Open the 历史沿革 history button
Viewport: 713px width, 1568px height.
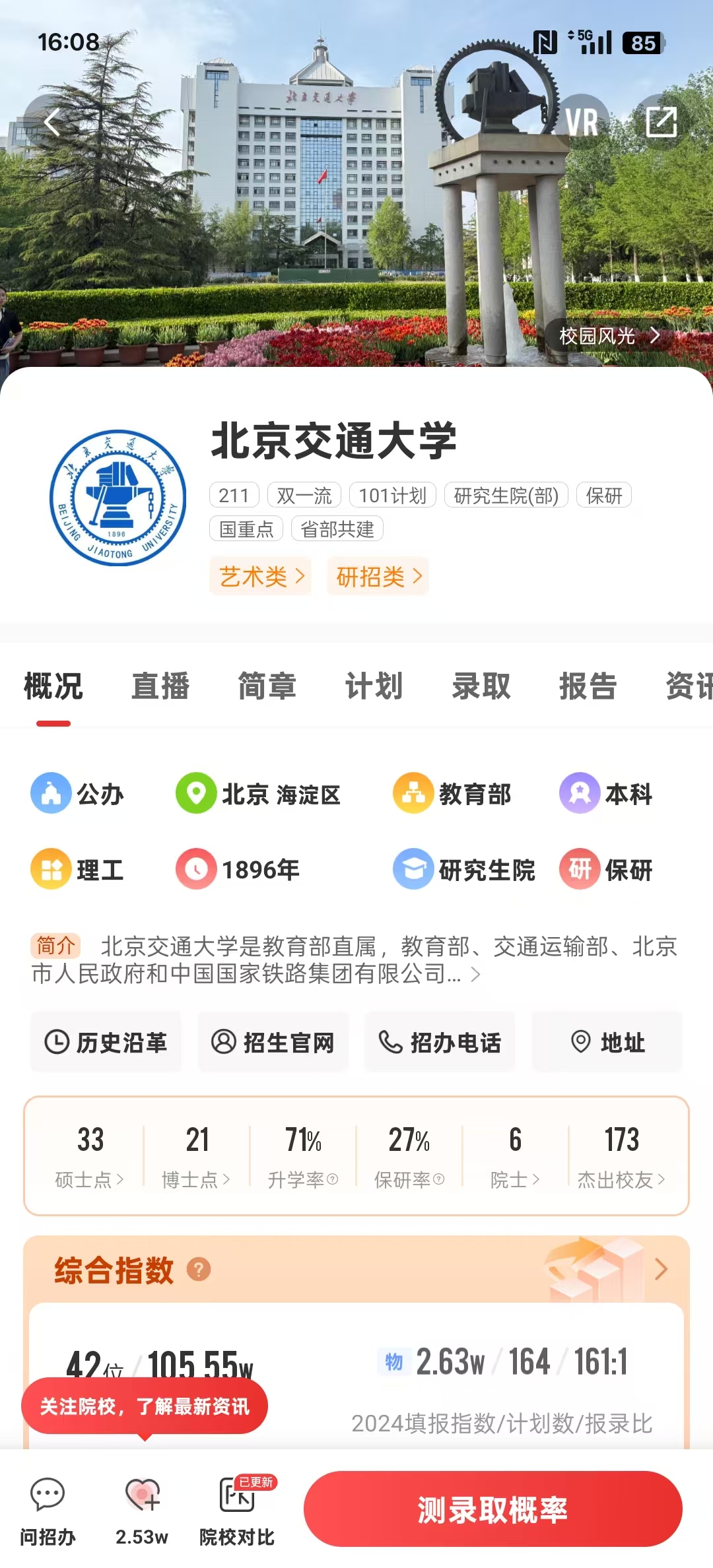tap(106, 1043)
